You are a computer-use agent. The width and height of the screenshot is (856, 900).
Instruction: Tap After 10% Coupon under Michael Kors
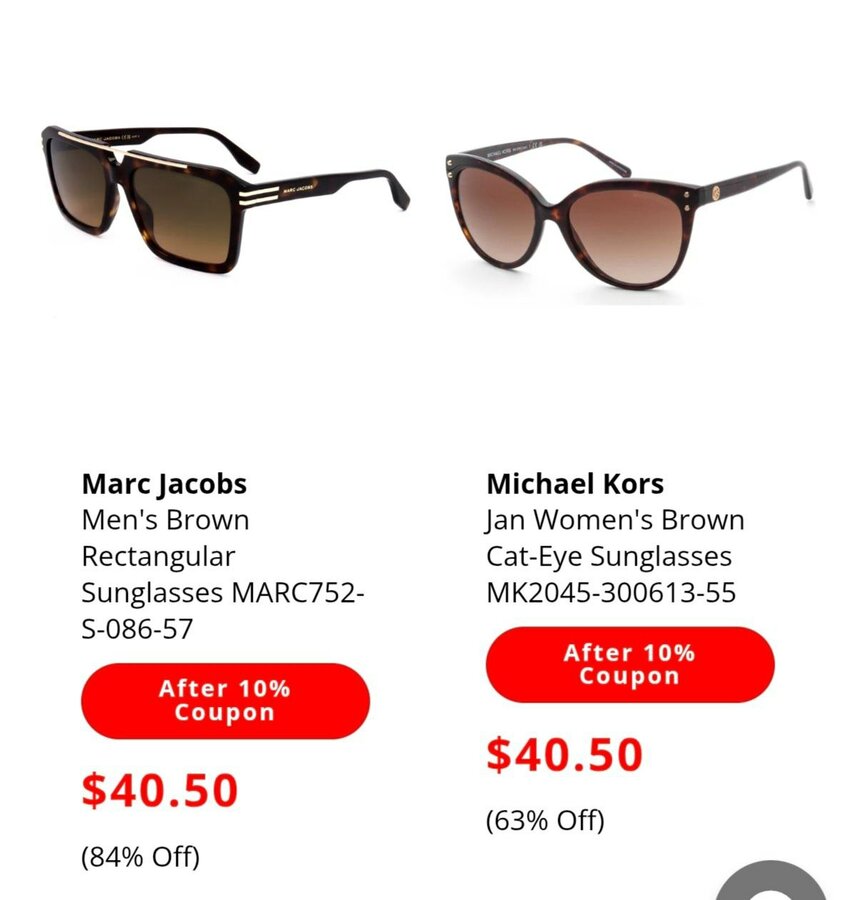click(630, 665)
